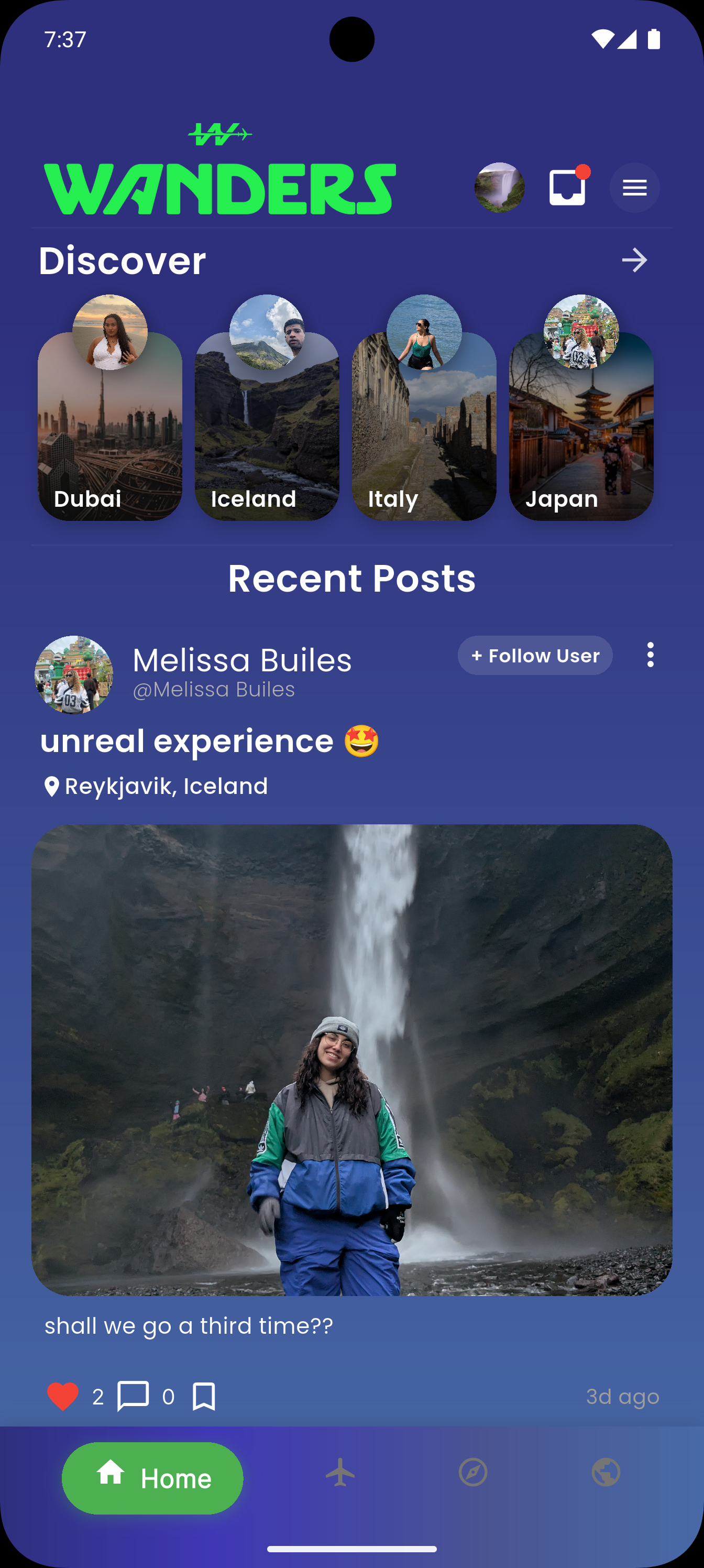
Task: Open the hamburger menu
Action: (634, 188)
